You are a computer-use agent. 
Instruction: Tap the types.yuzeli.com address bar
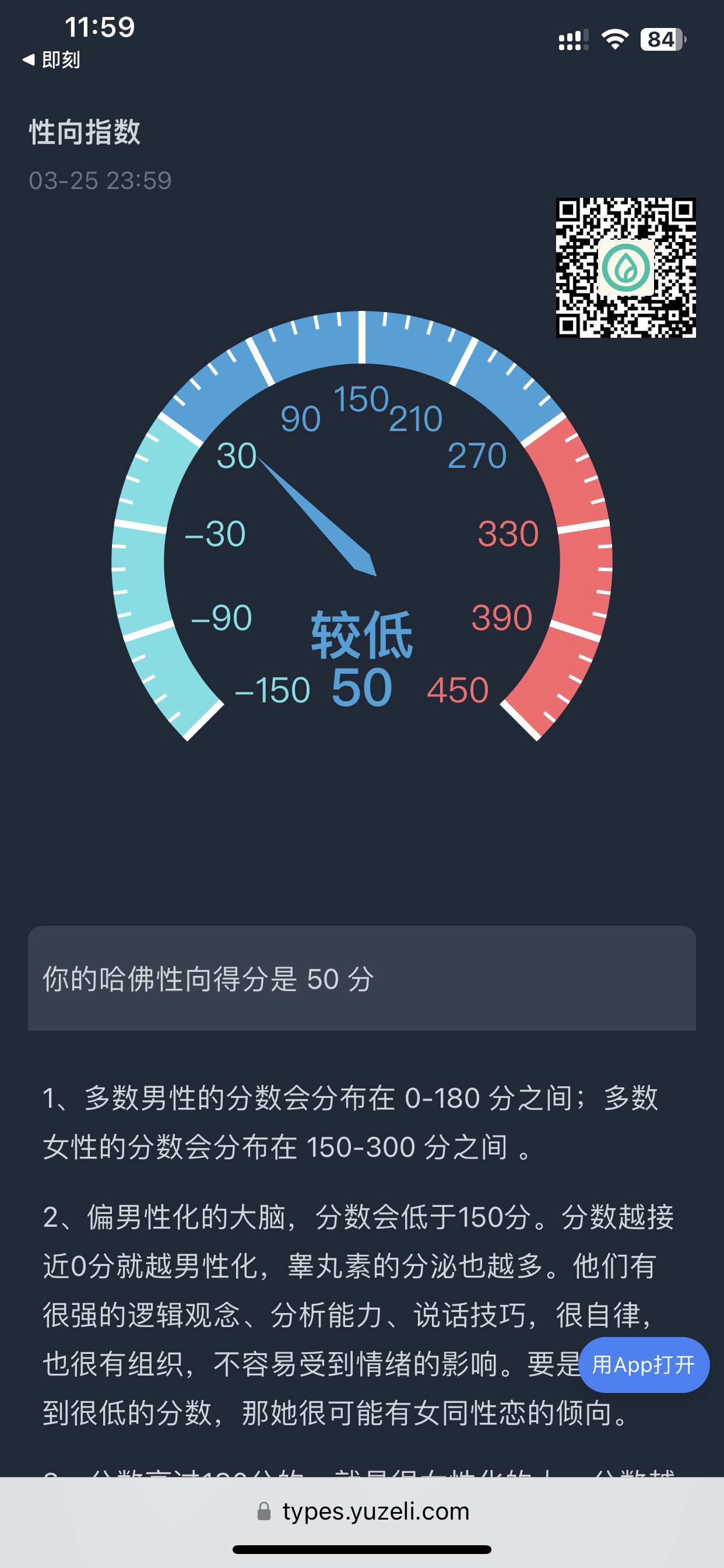point(363,1511)
